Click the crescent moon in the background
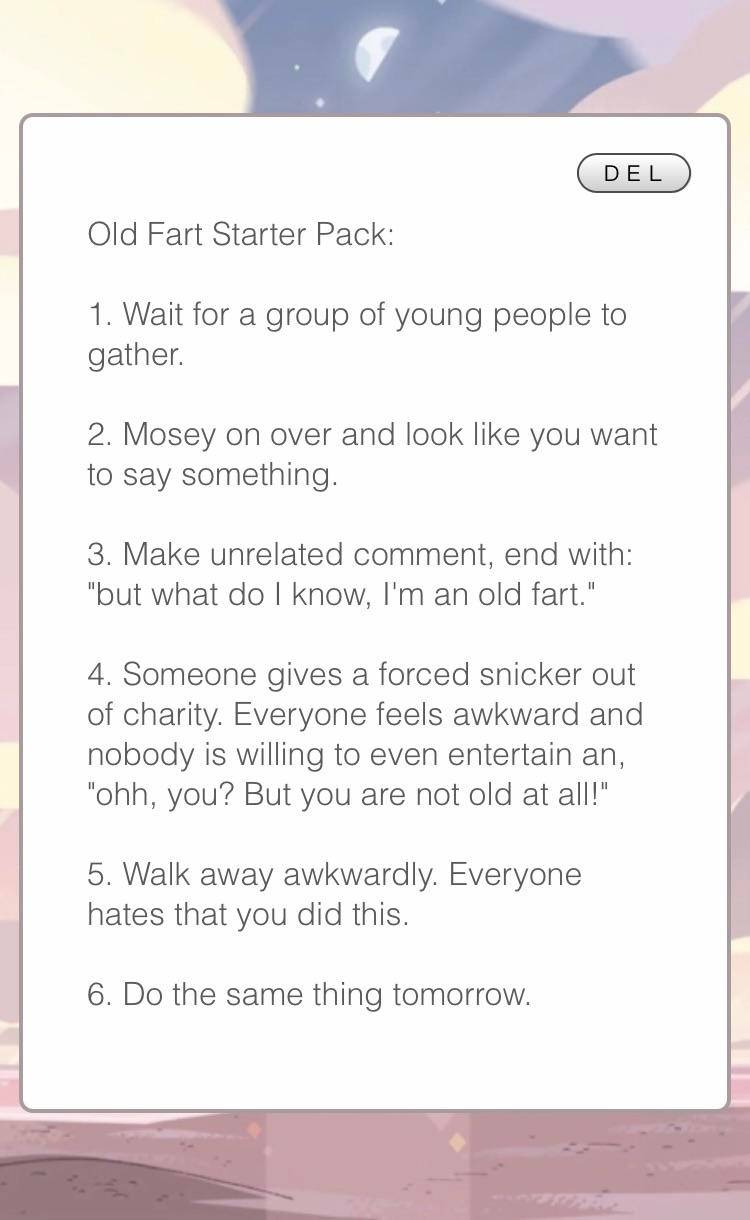This screenshot has height=1220, width=750. pyautogui.click(x=373, y=48)
